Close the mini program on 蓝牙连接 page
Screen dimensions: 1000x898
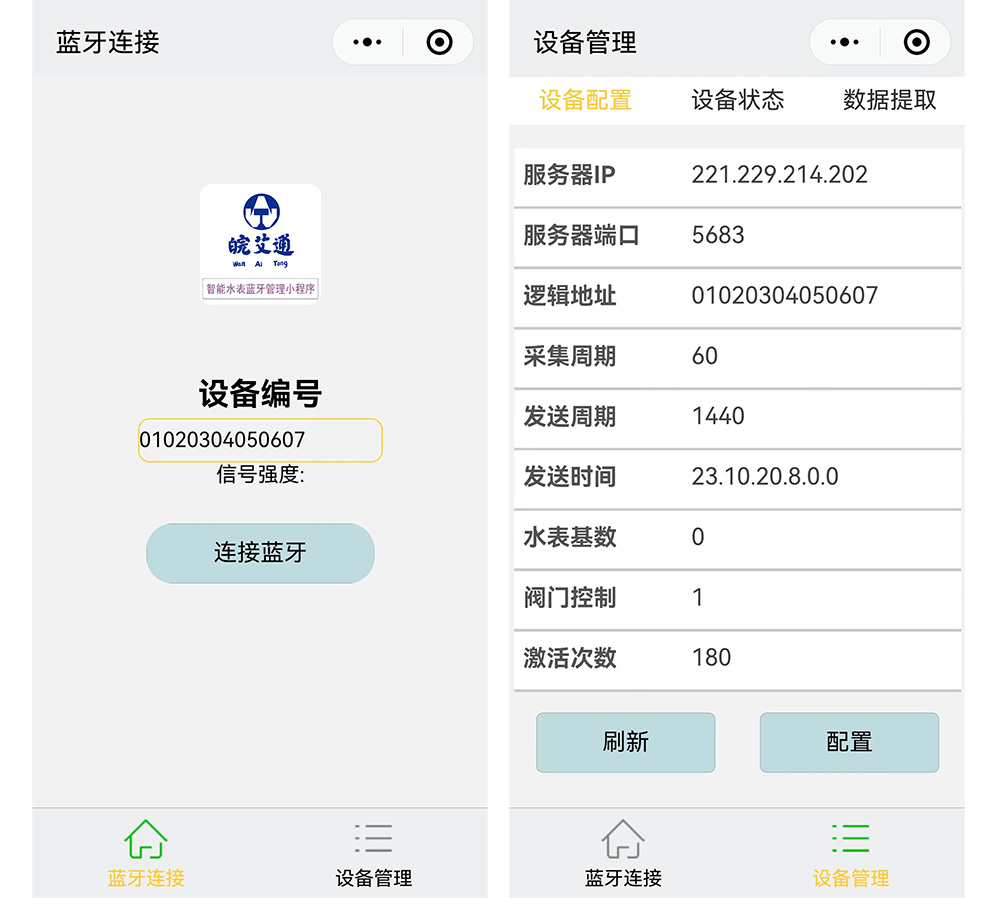tap(439, 42)
